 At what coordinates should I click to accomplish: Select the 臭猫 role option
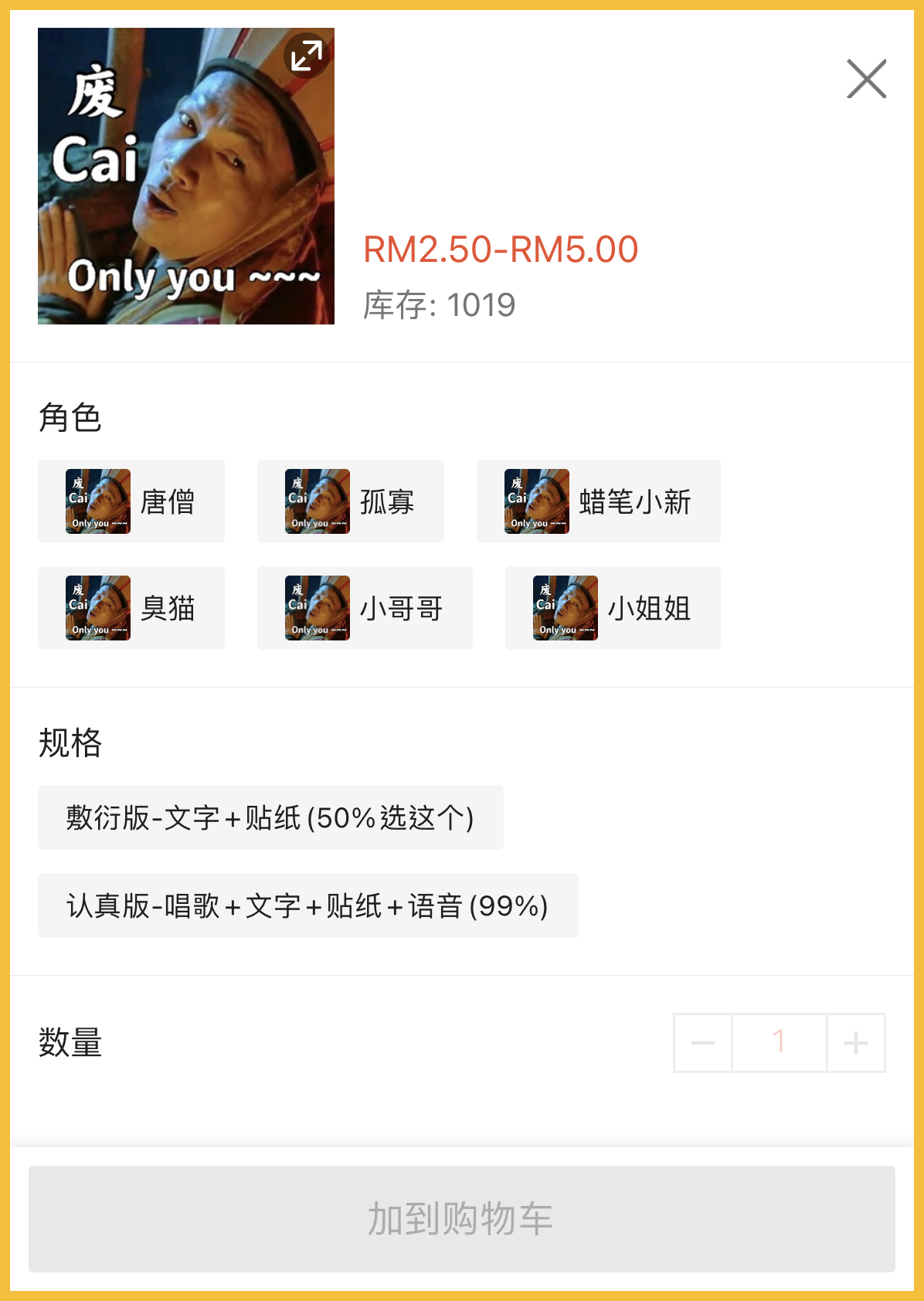tap(131, 608)
